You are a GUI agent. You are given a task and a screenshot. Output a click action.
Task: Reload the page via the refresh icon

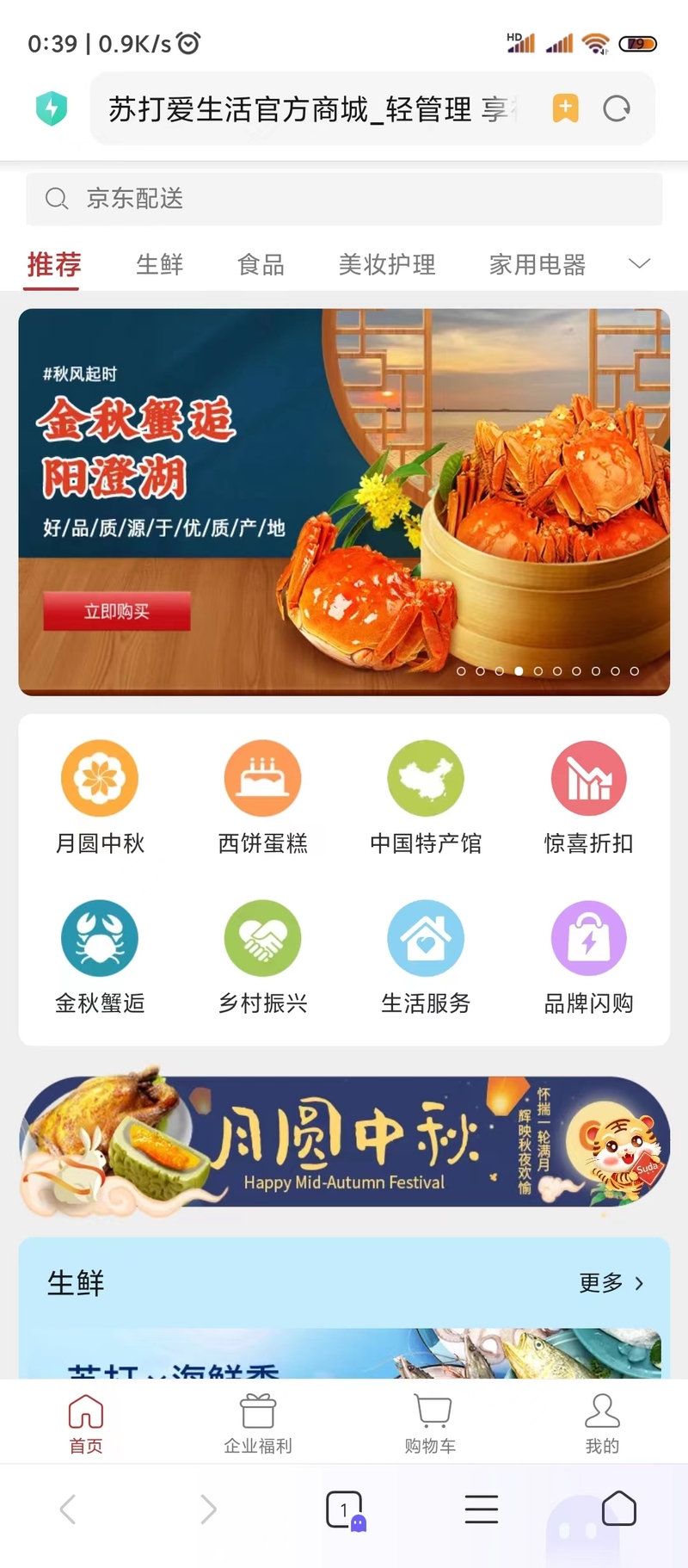point(617,108)
